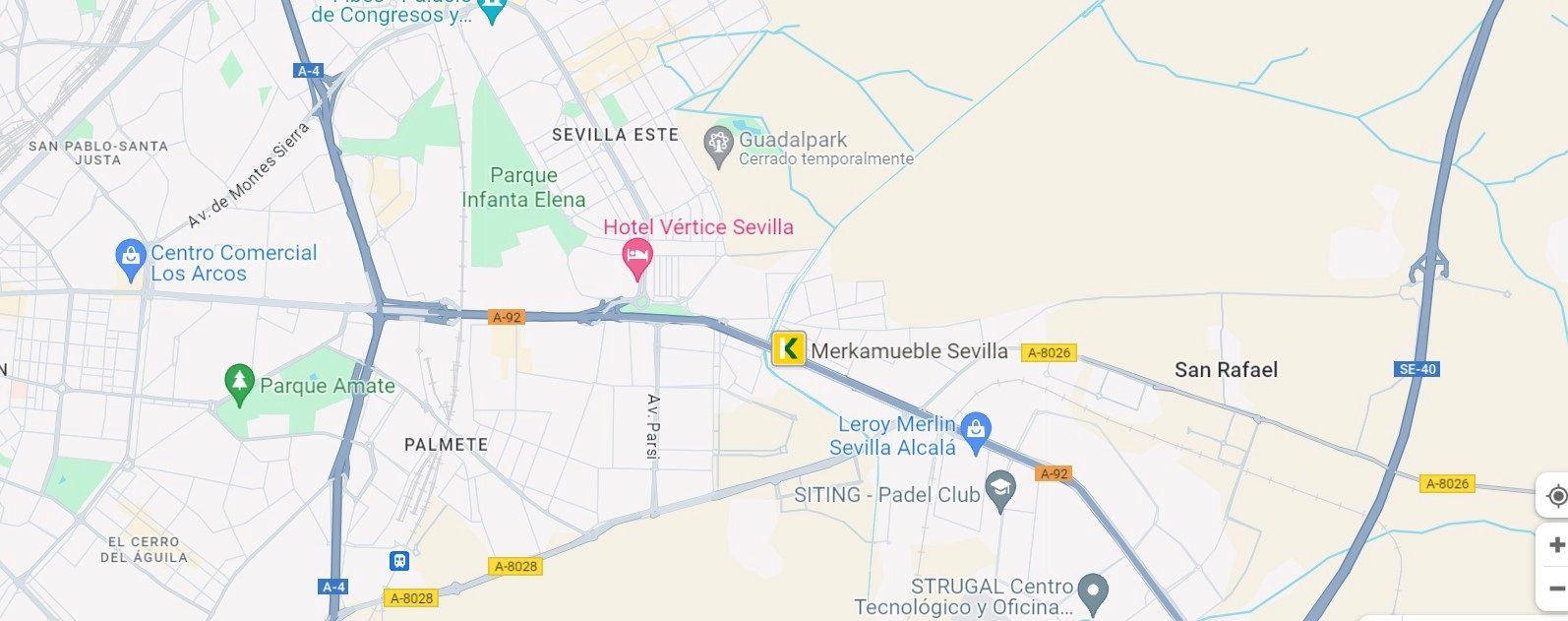The width and height of the screenshot is (1568, 621).
Task: Open the Parque Amate place marker
Action: coord(239,384)
